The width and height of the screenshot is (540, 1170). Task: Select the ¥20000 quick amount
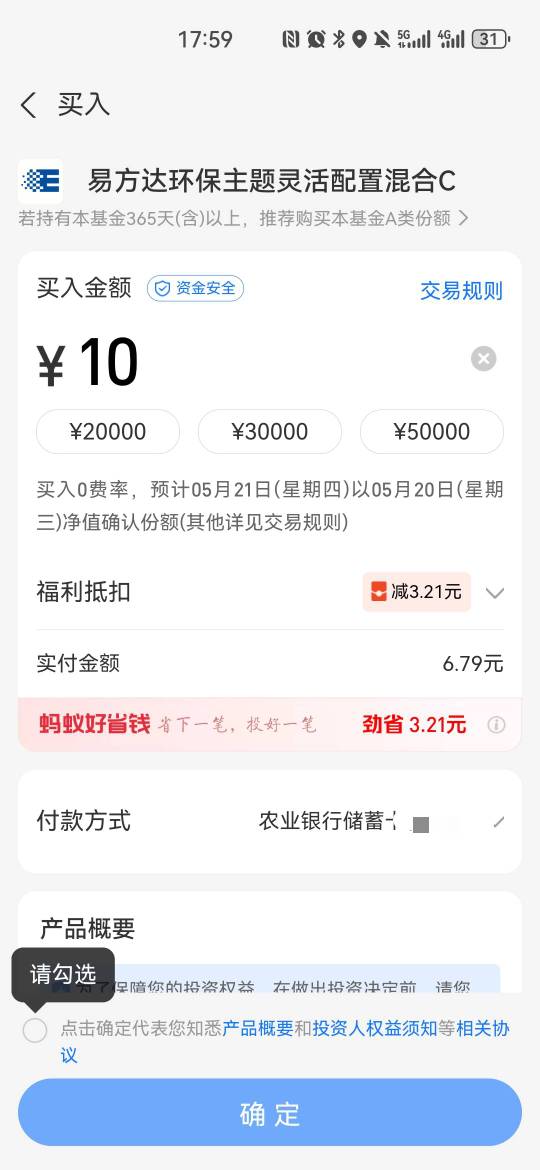tap(108, 431)
